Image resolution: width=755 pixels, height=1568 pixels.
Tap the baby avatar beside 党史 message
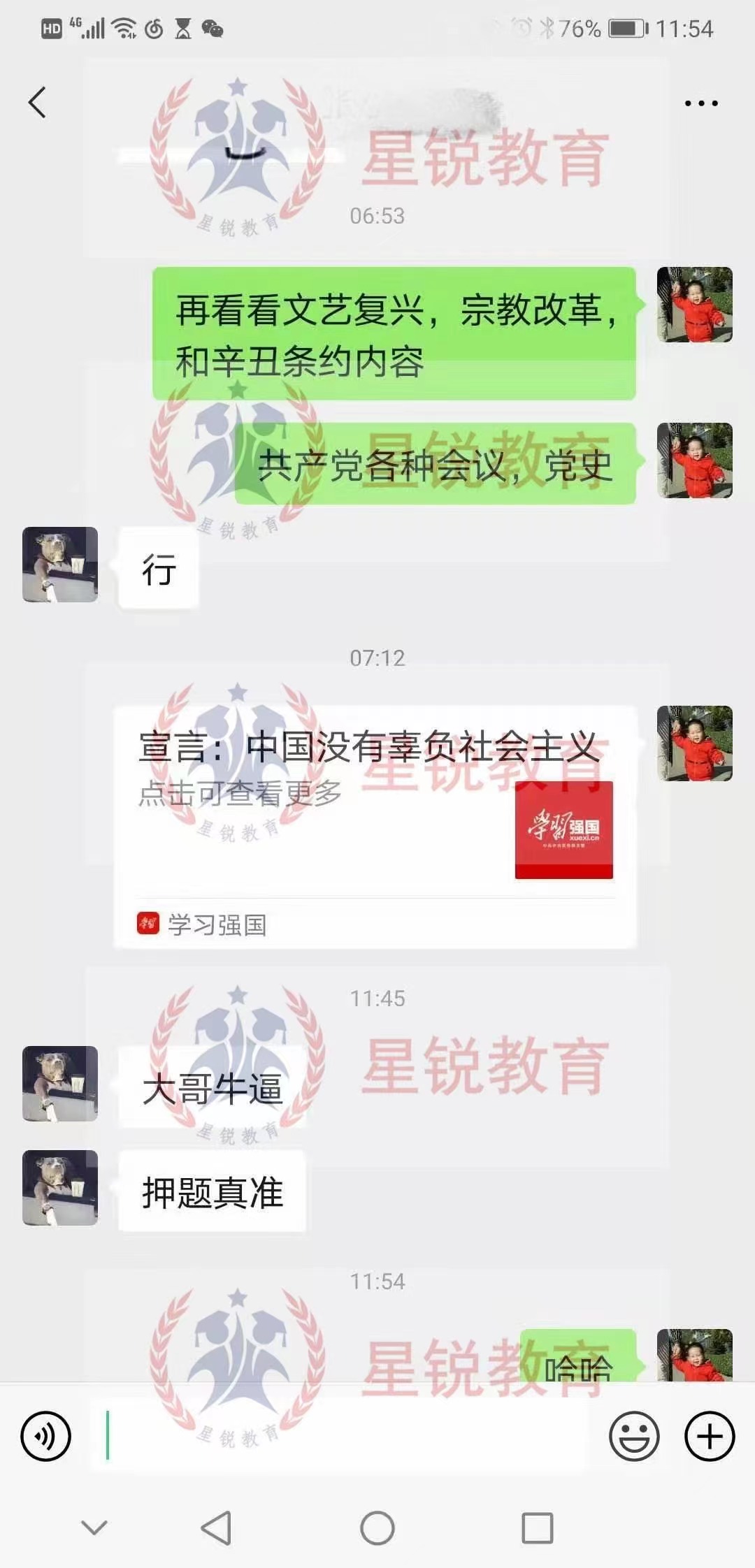pos(695,460)
